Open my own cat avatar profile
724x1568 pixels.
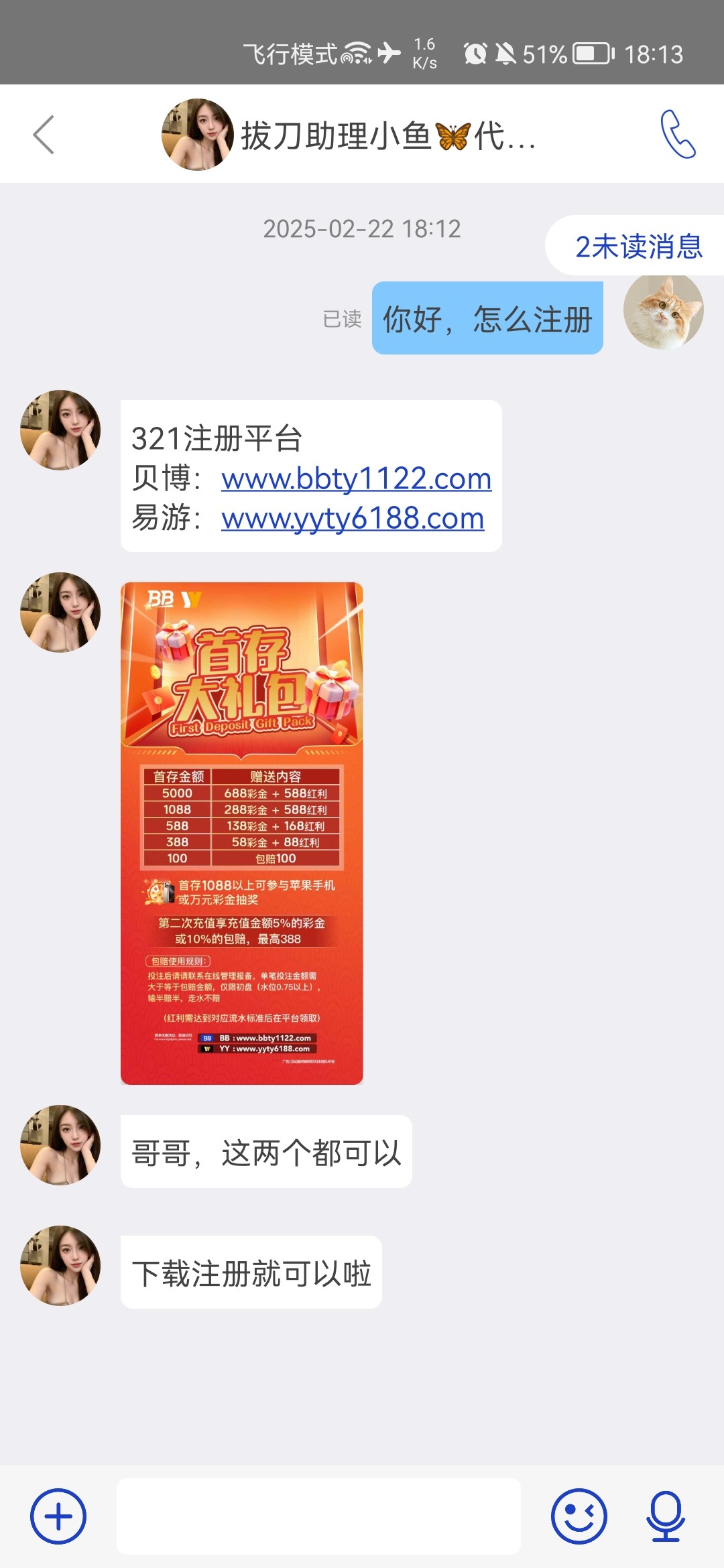pyautogui.click(x=662, y=310)
